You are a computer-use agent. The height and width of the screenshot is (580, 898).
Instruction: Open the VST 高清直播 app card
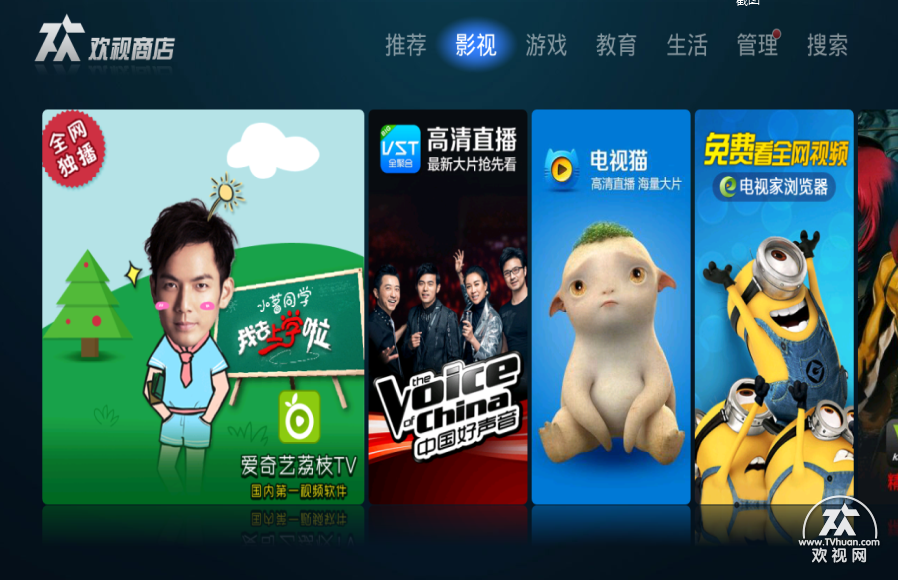(448, 306)
